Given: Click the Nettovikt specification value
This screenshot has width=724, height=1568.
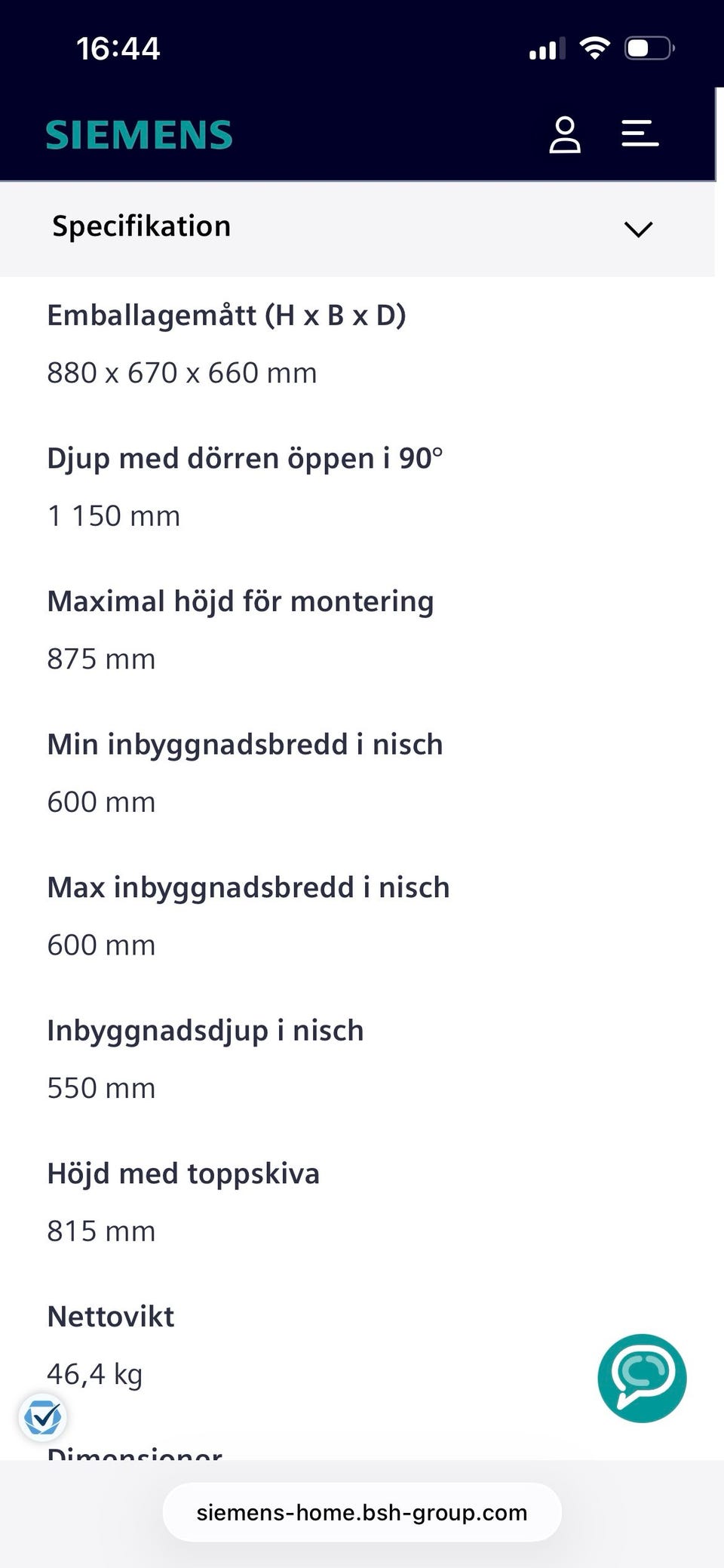Looking at the screenshot, I should (95, 1373).
